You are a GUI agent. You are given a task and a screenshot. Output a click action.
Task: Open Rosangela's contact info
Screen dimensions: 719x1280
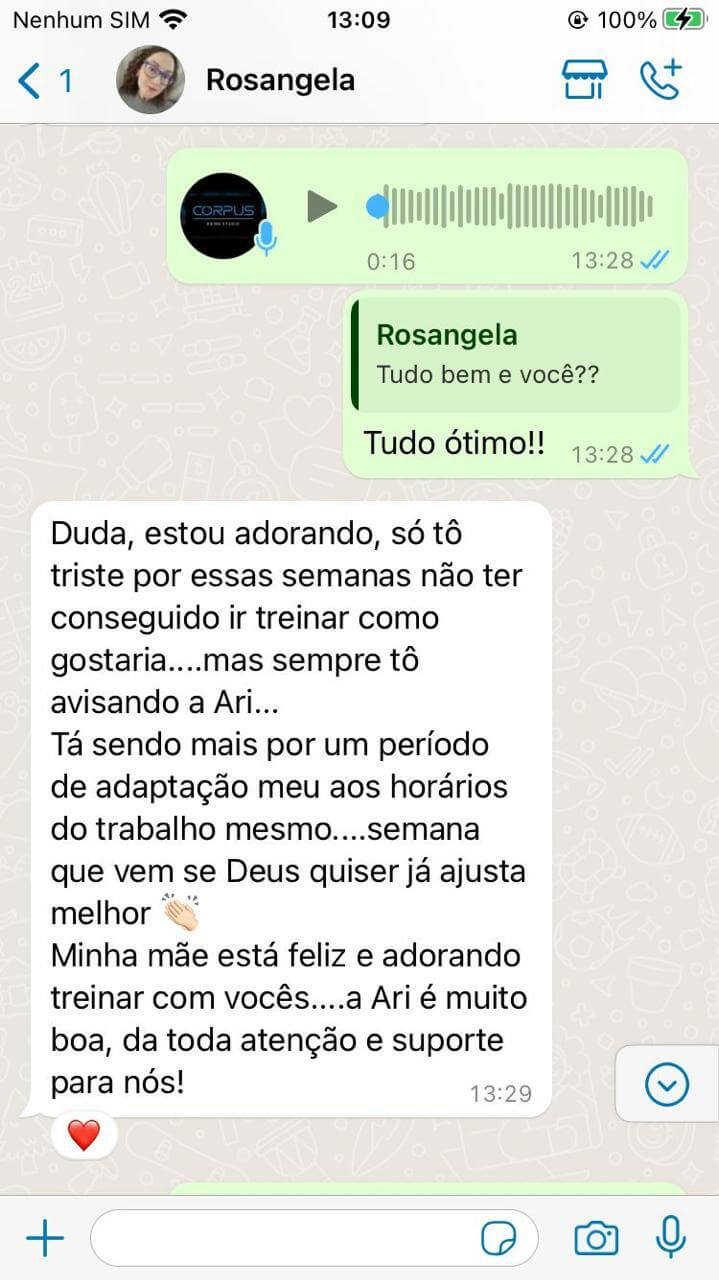[280, 80]
